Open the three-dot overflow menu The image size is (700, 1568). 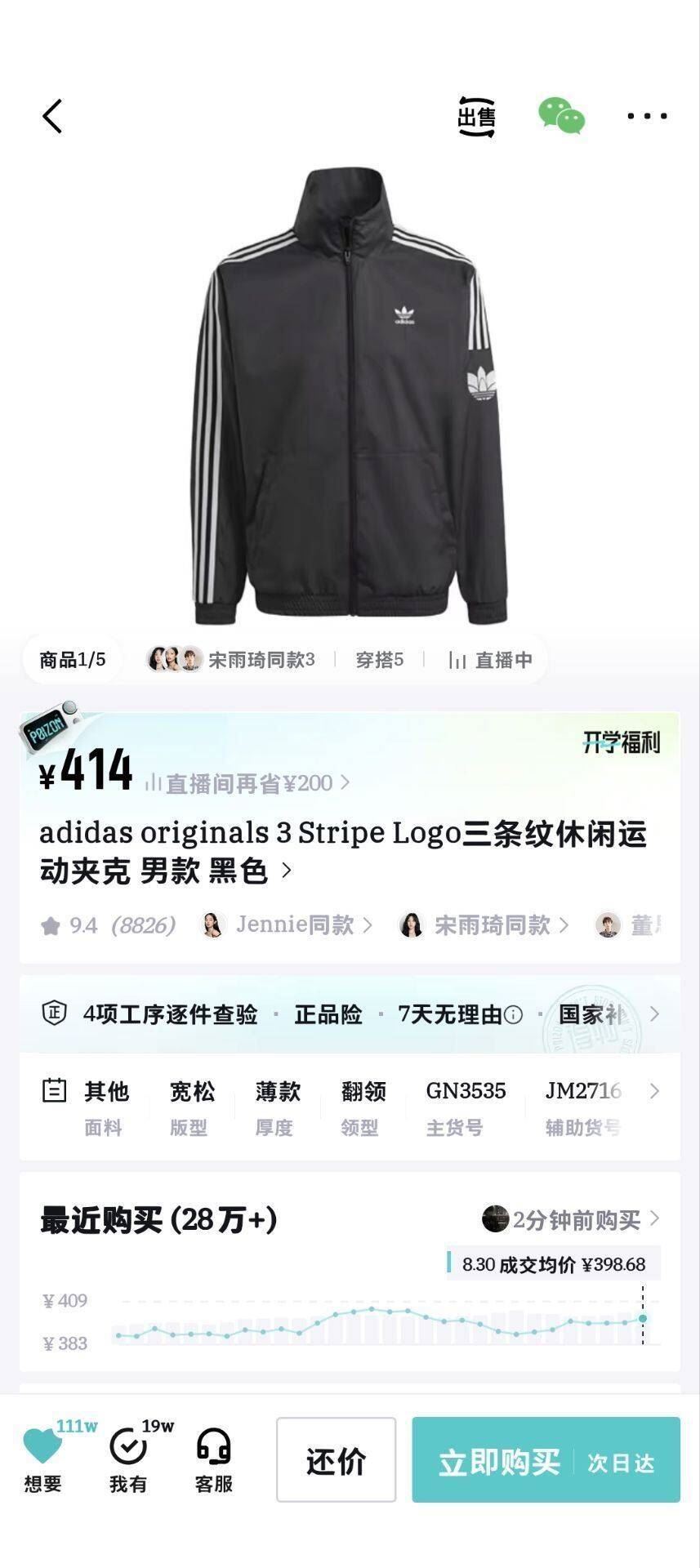coord(647,116)
